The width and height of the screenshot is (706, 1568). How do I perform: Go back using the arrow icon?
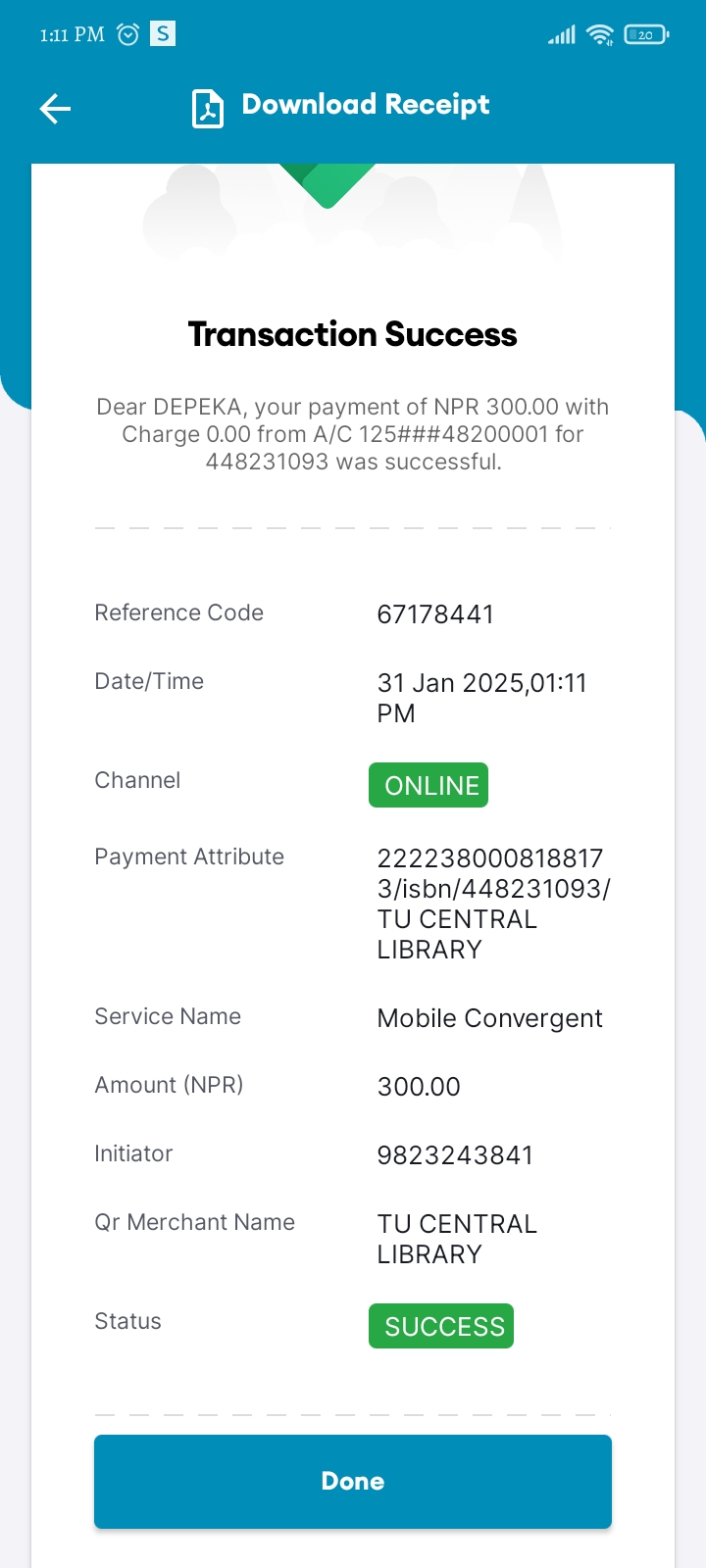(55, 109)
